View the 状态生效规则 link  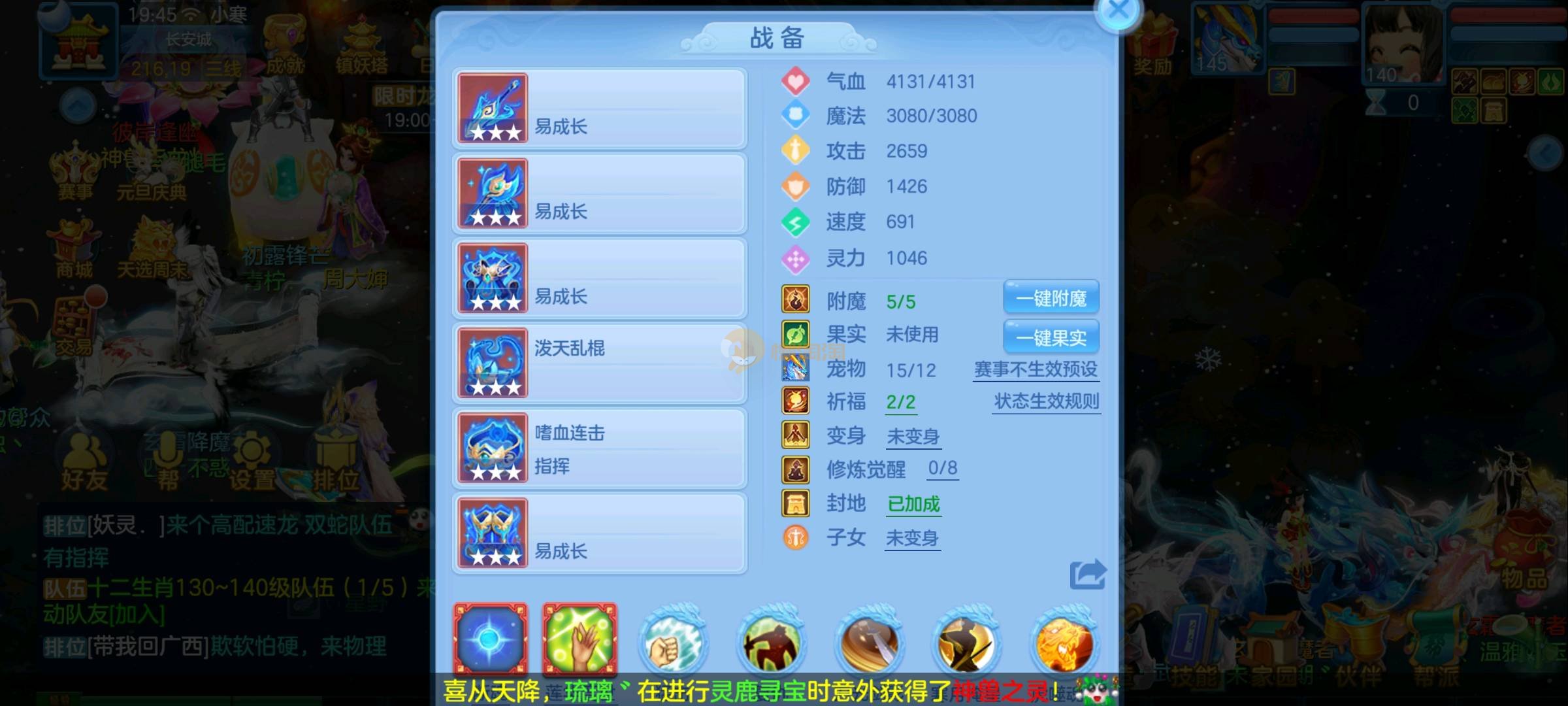tap(1046, 401)
